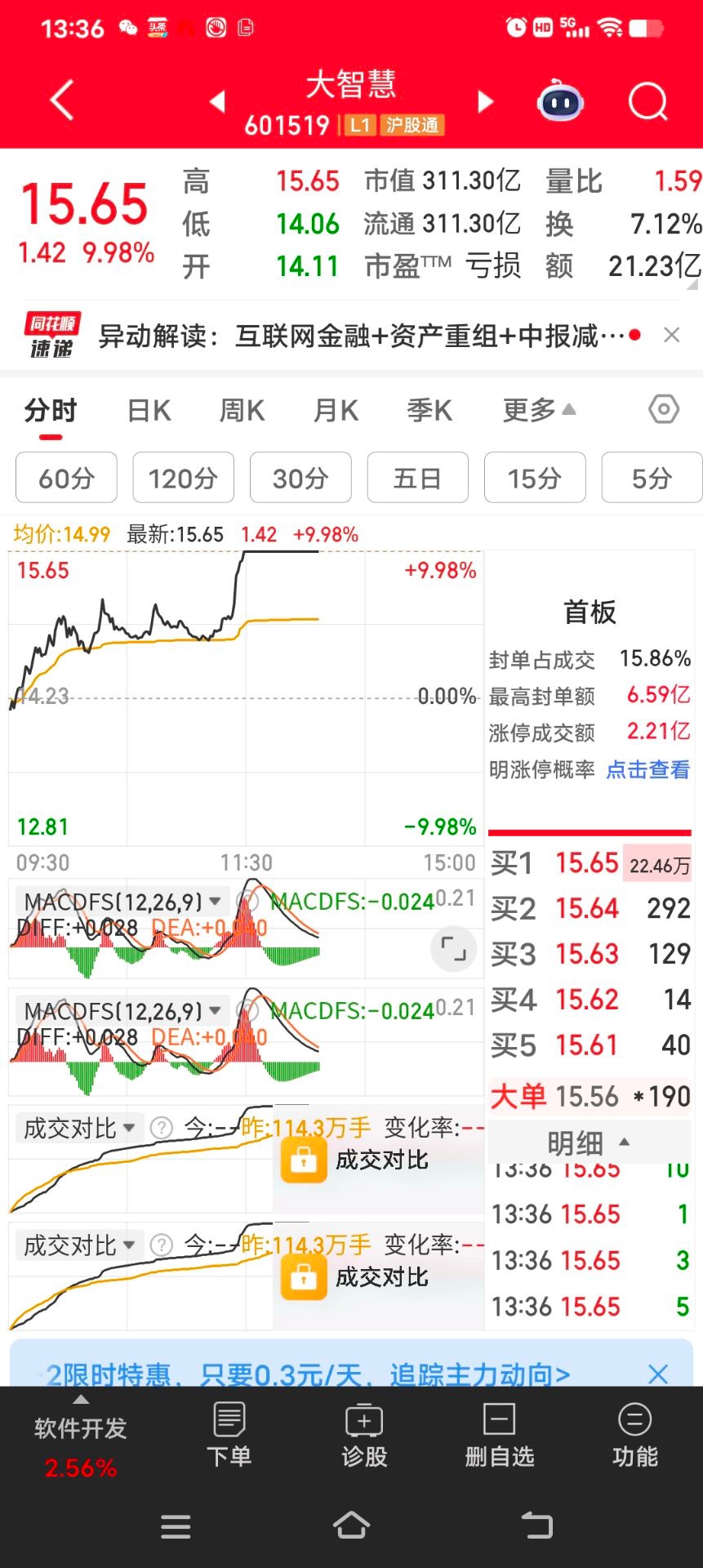The height and width of the screenshot is (1568, 703).
Task: Open the 成交对比 indicator selector
Action: point(78,1127)
